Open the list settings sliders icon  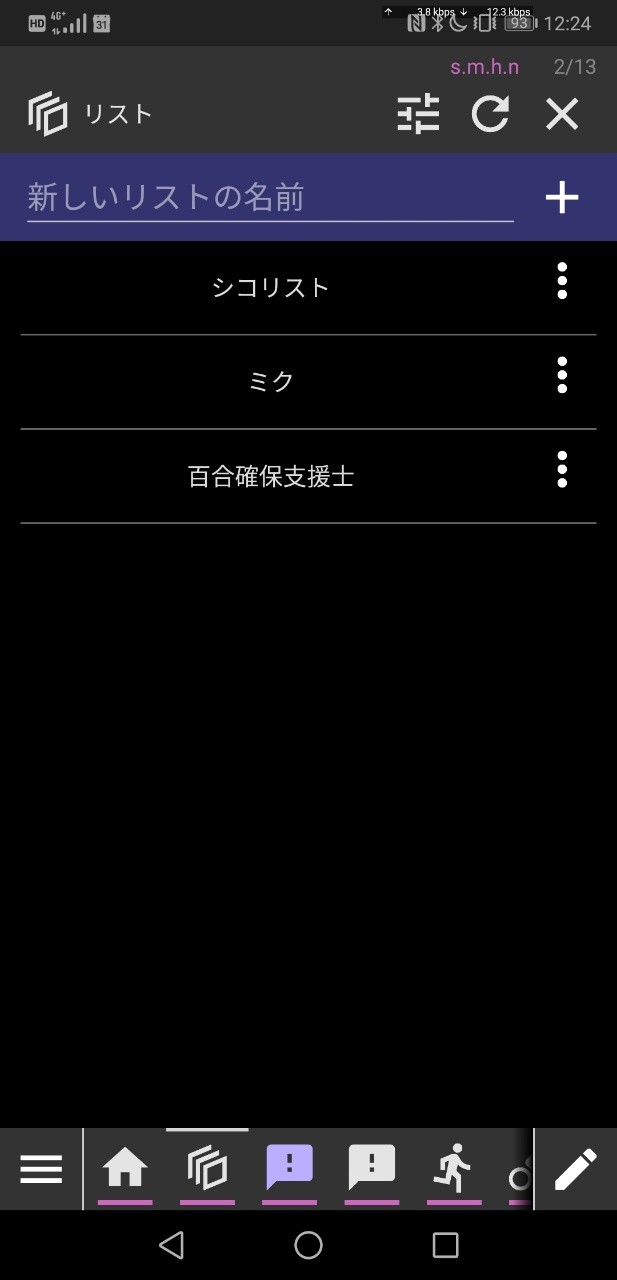[x=418, y=114]
